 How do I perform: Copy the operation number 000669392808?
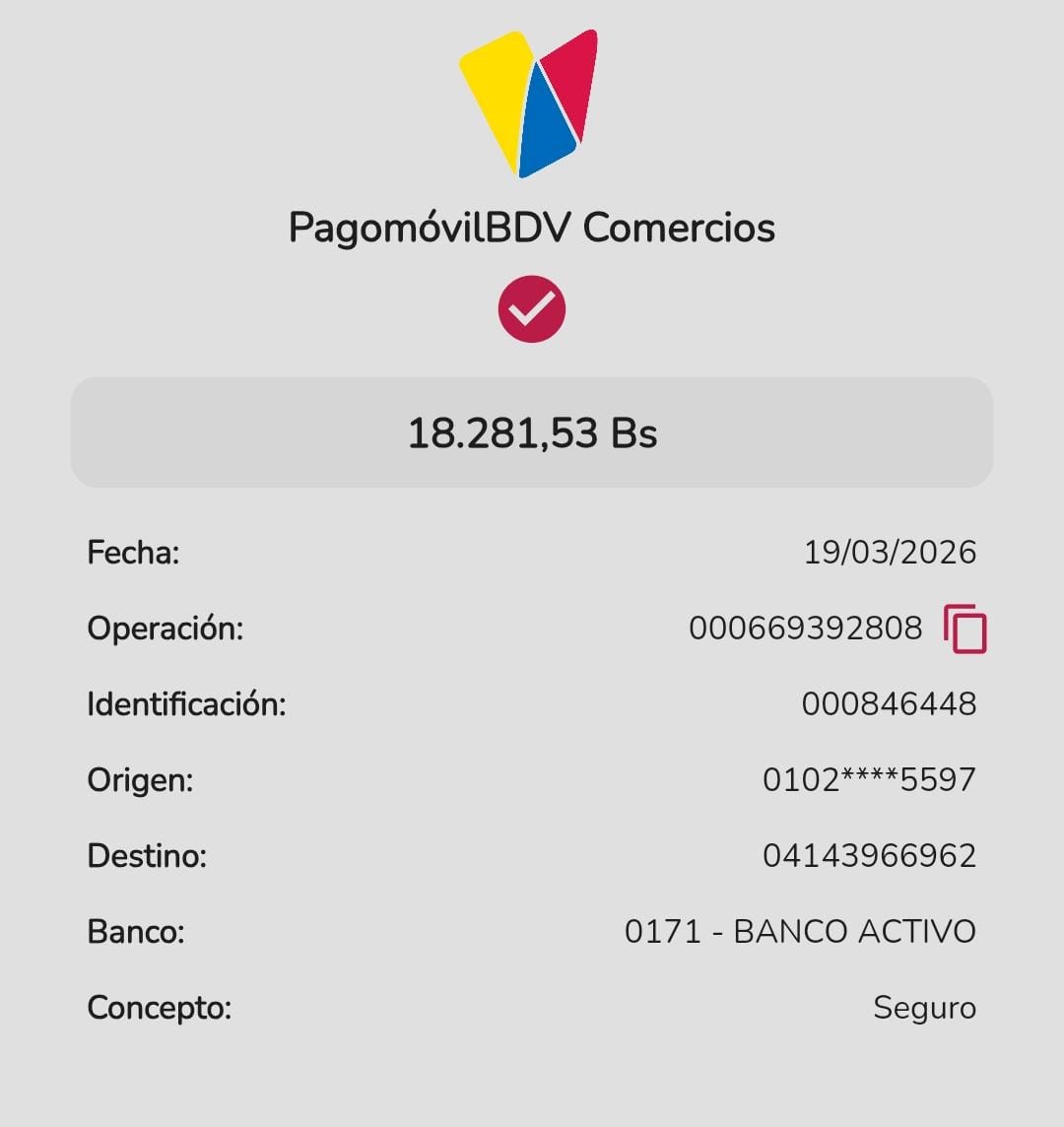[964, 629]
